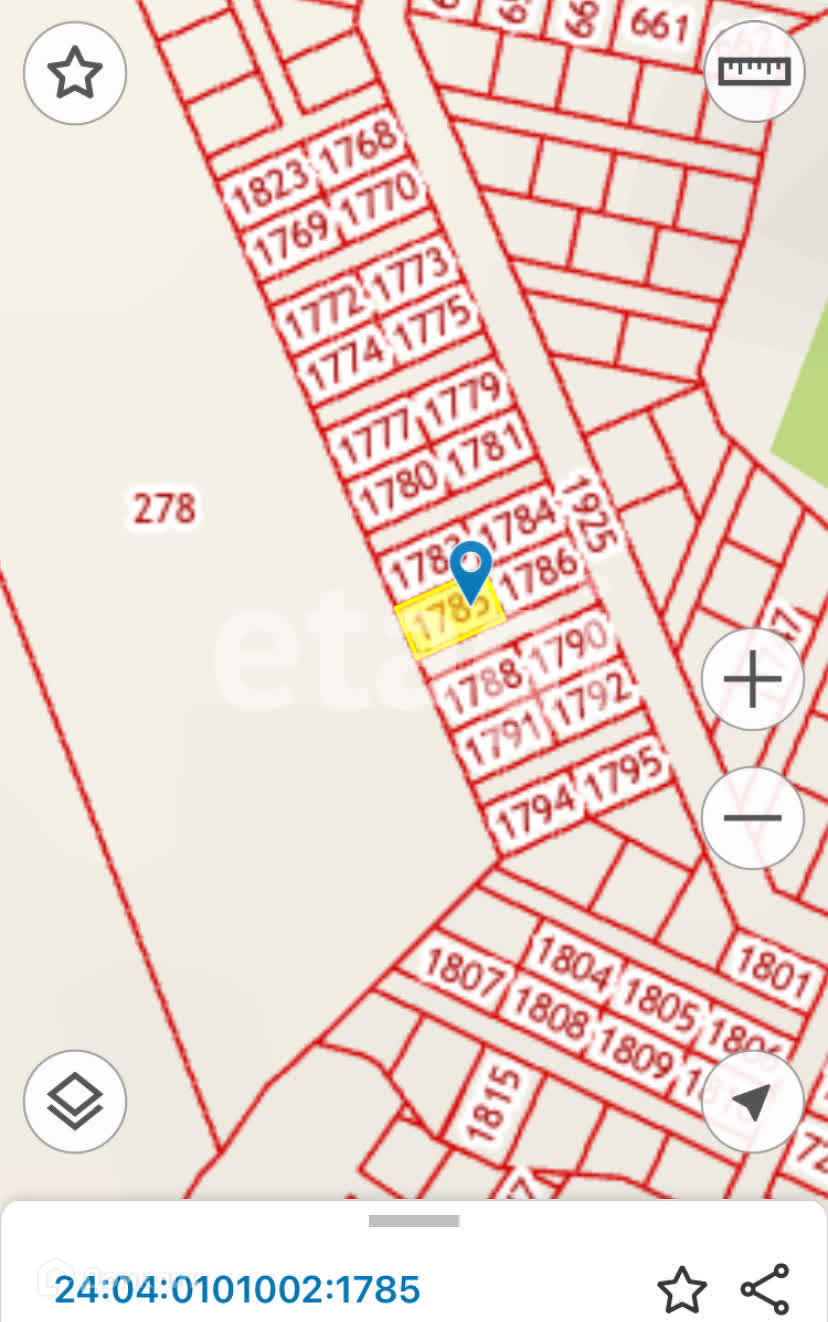Zoom out of the map

coord(752,818)
